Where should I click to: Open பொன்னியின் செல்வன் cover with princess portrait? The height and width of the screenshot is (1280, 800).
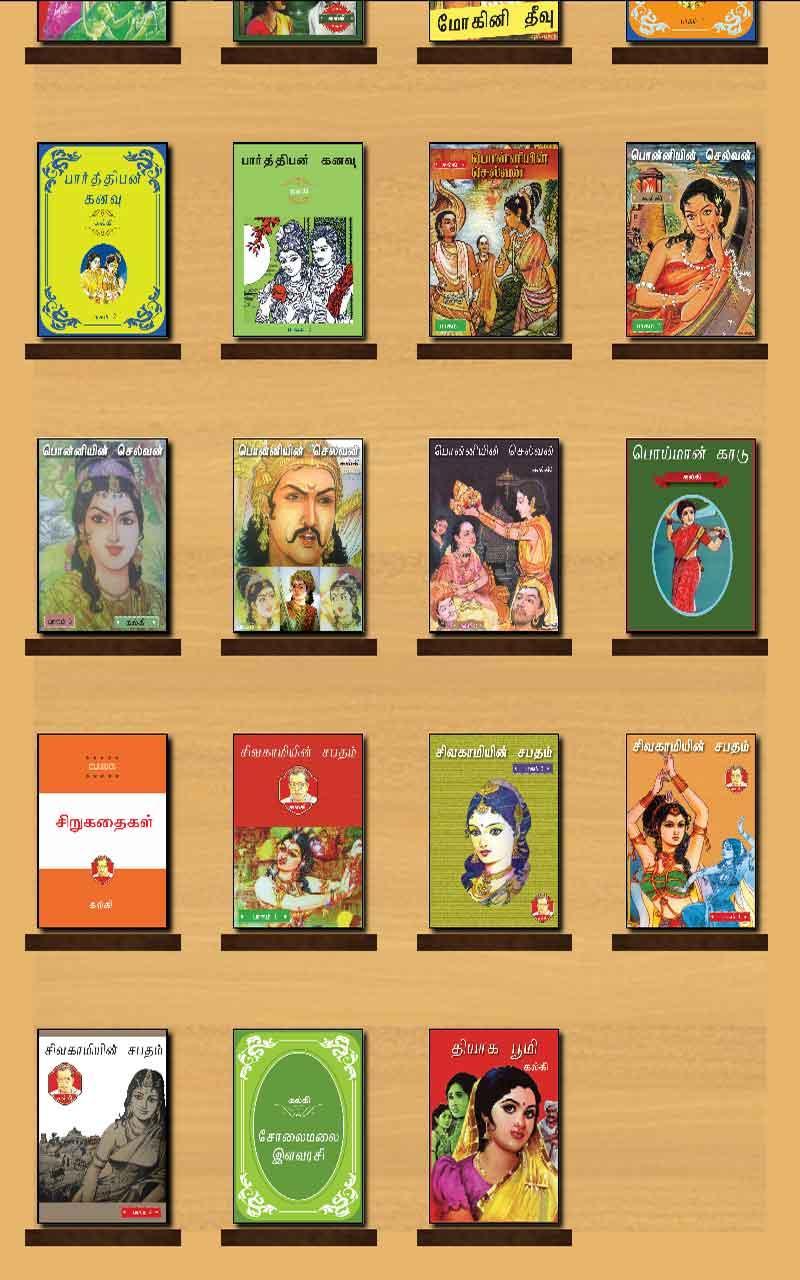click(102, 536)
